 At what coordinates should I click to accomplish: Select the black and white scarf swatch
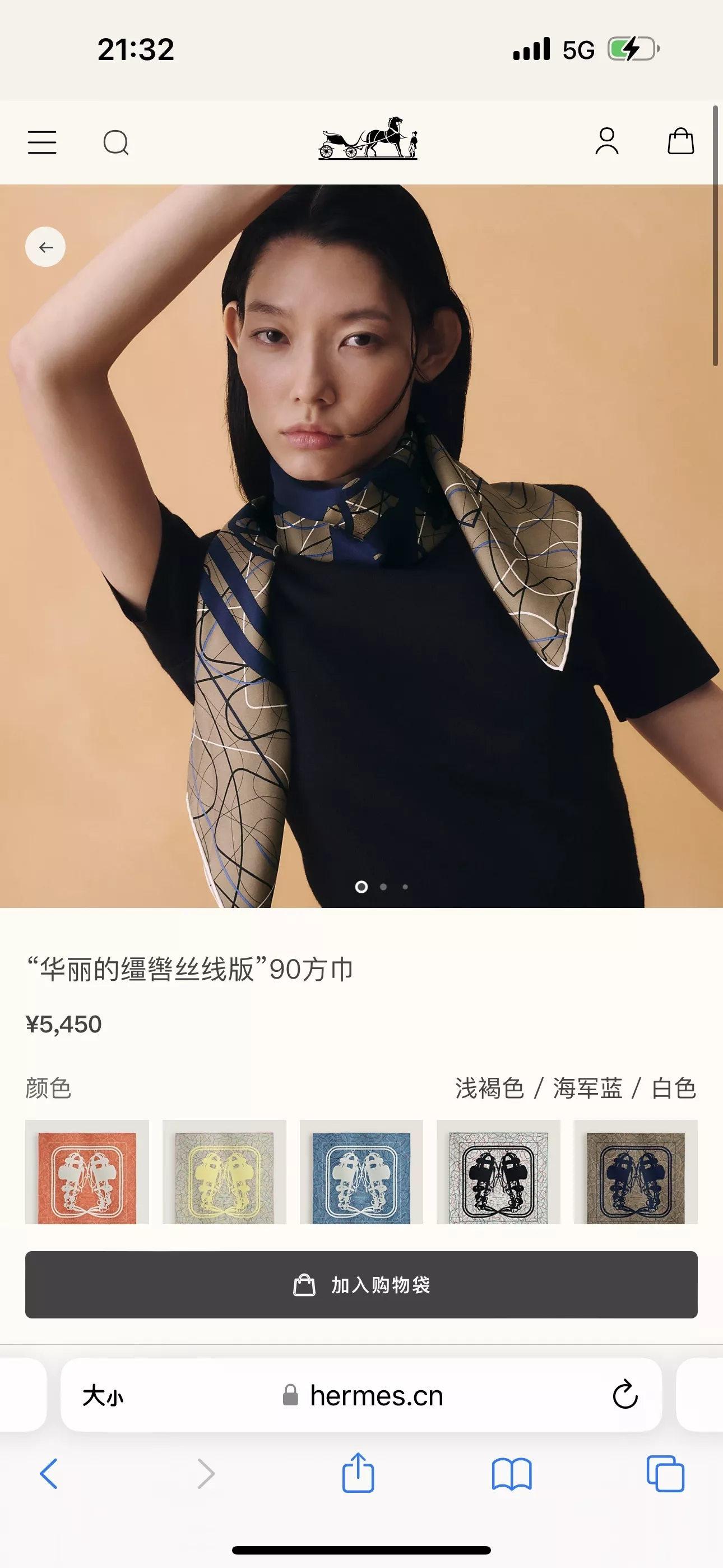(498, 1172)
